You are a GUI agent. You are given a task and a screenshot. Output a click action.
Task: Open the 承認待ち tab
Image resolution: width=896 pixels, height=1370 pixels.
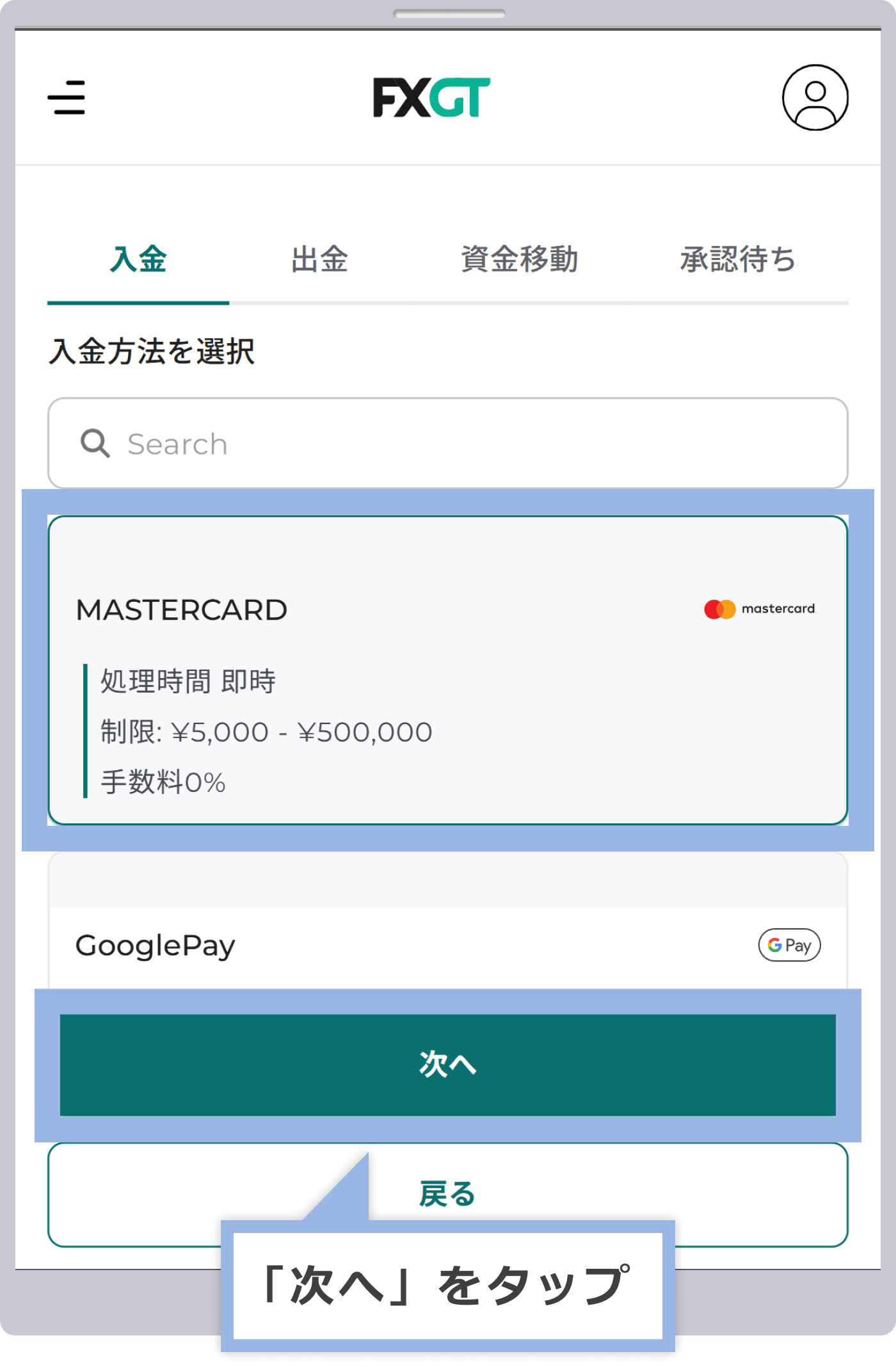[x=736, y=260]
